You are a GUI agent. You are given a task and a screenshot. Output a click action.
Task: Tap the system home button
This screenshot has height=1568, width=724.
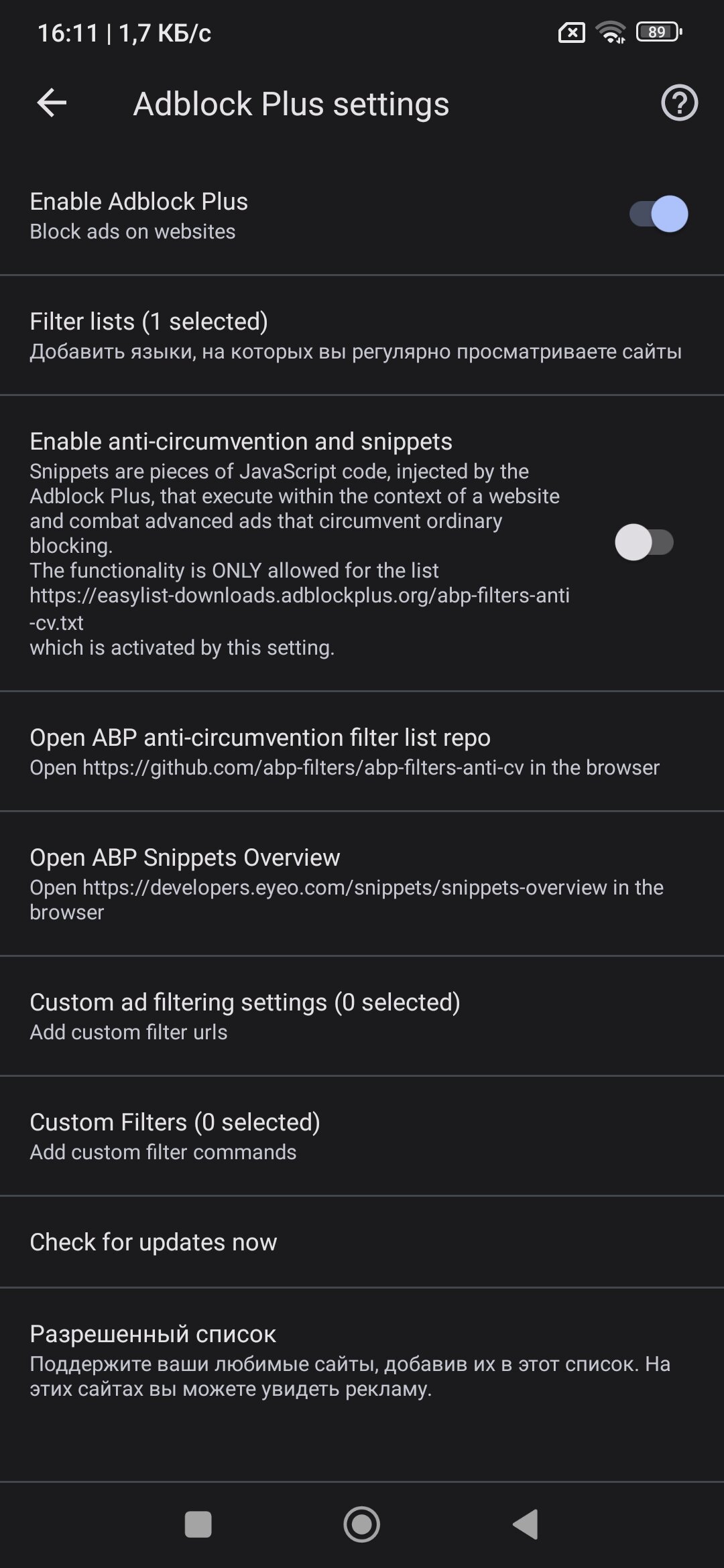point(362,1524)
